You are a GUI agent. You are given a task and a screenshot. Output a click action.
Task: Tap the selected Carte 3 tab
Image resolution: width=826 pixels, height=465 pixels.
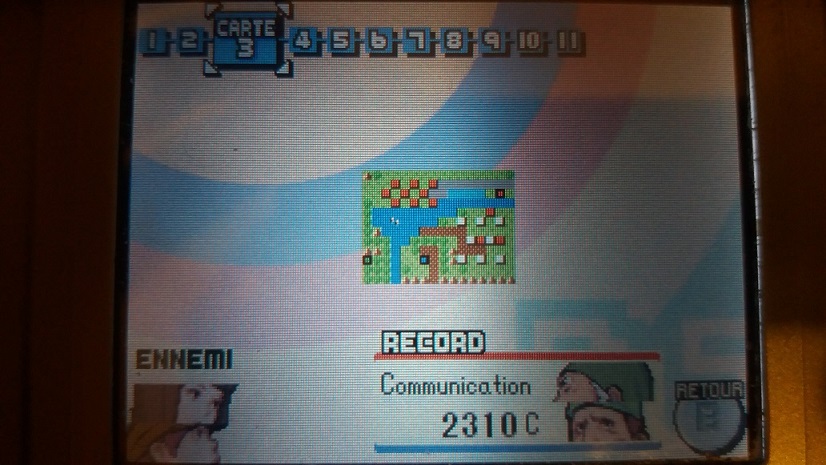(248, 40)
